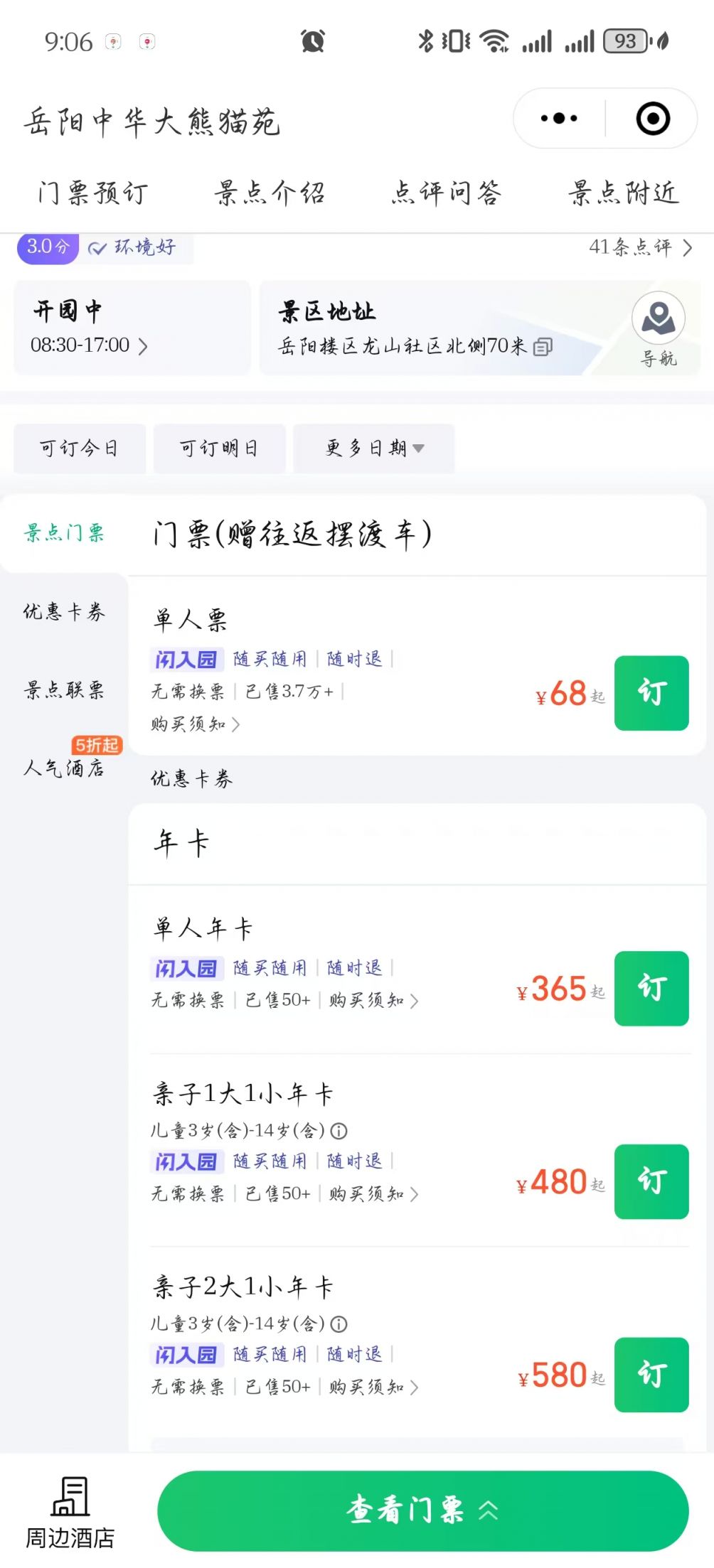The width and height of the screenshot is (714, 1568).
Task: Open the 41条点评 reviews
Action: (x=640, y=247)
